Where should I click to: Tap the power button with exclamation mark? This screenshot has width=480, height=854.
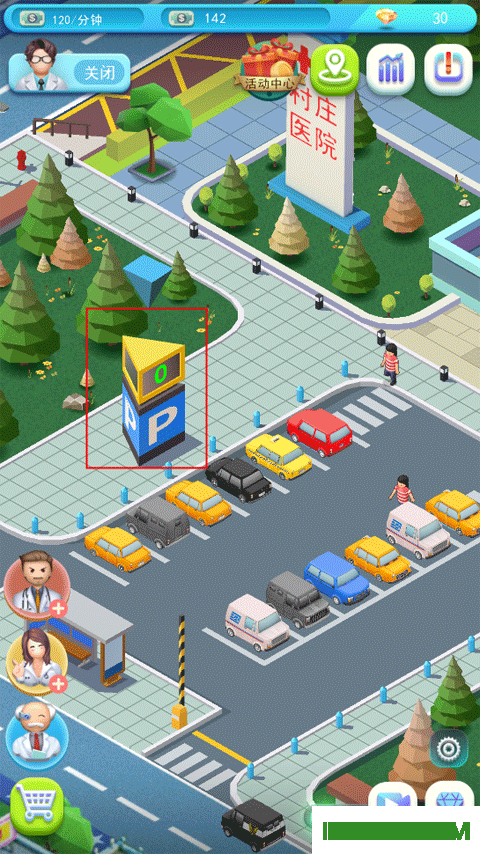point(448,69)
